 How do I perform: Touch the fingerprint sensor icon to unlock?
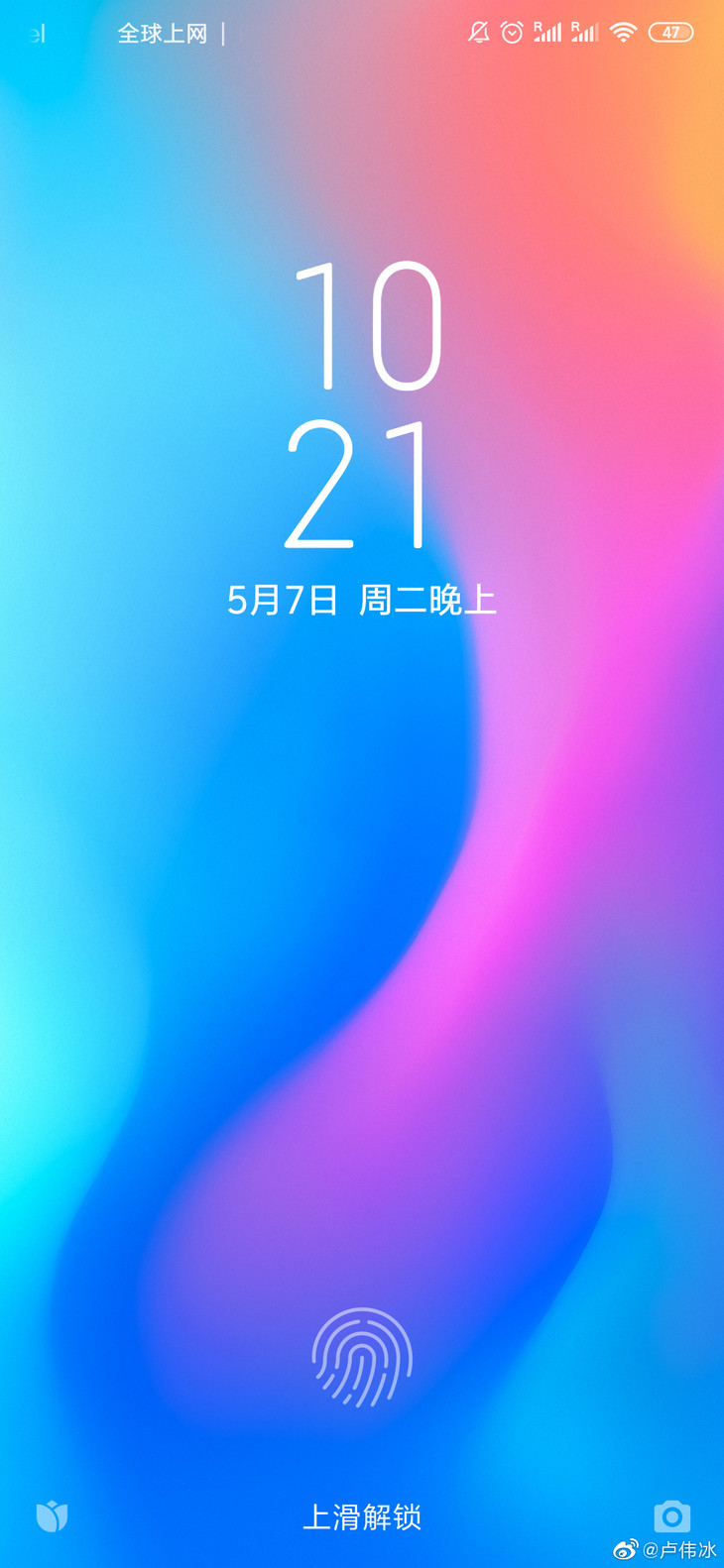point(362,1357)
